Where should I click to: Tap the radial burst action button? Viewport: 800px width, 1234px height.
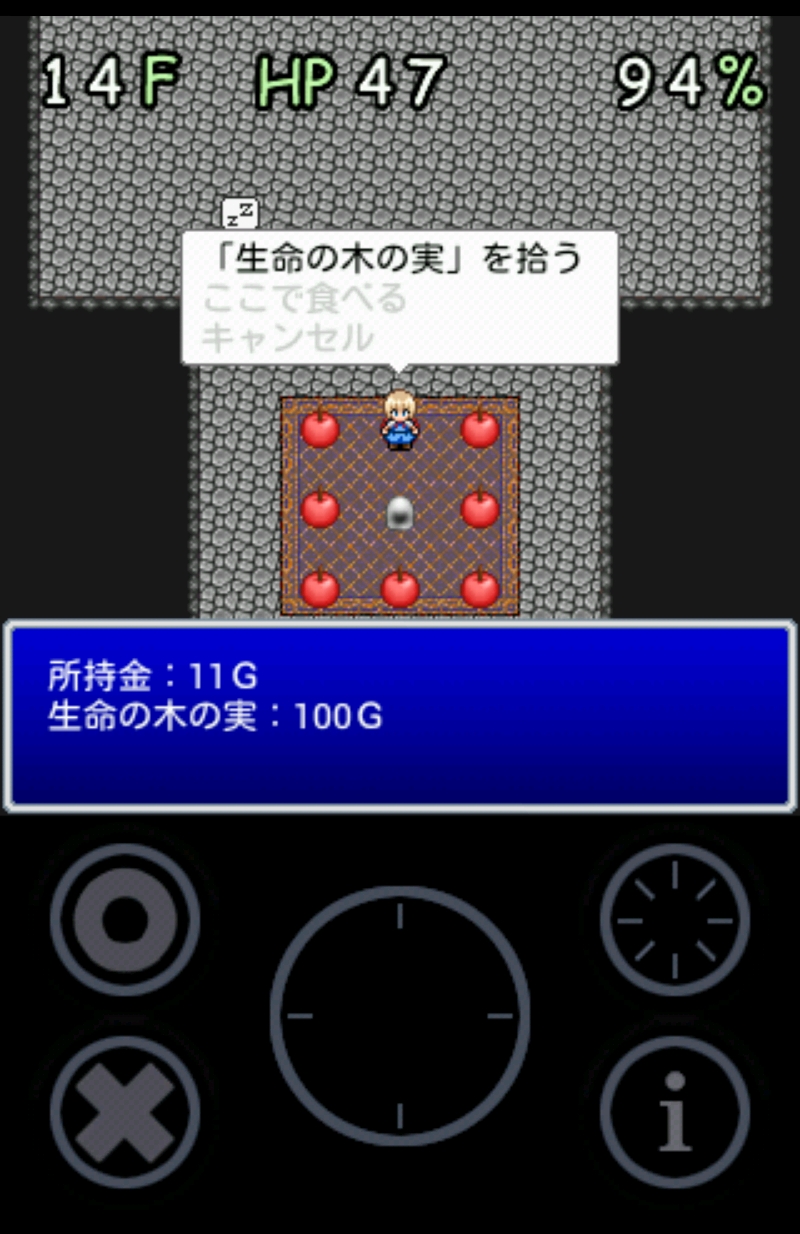[x=675, y=919]
